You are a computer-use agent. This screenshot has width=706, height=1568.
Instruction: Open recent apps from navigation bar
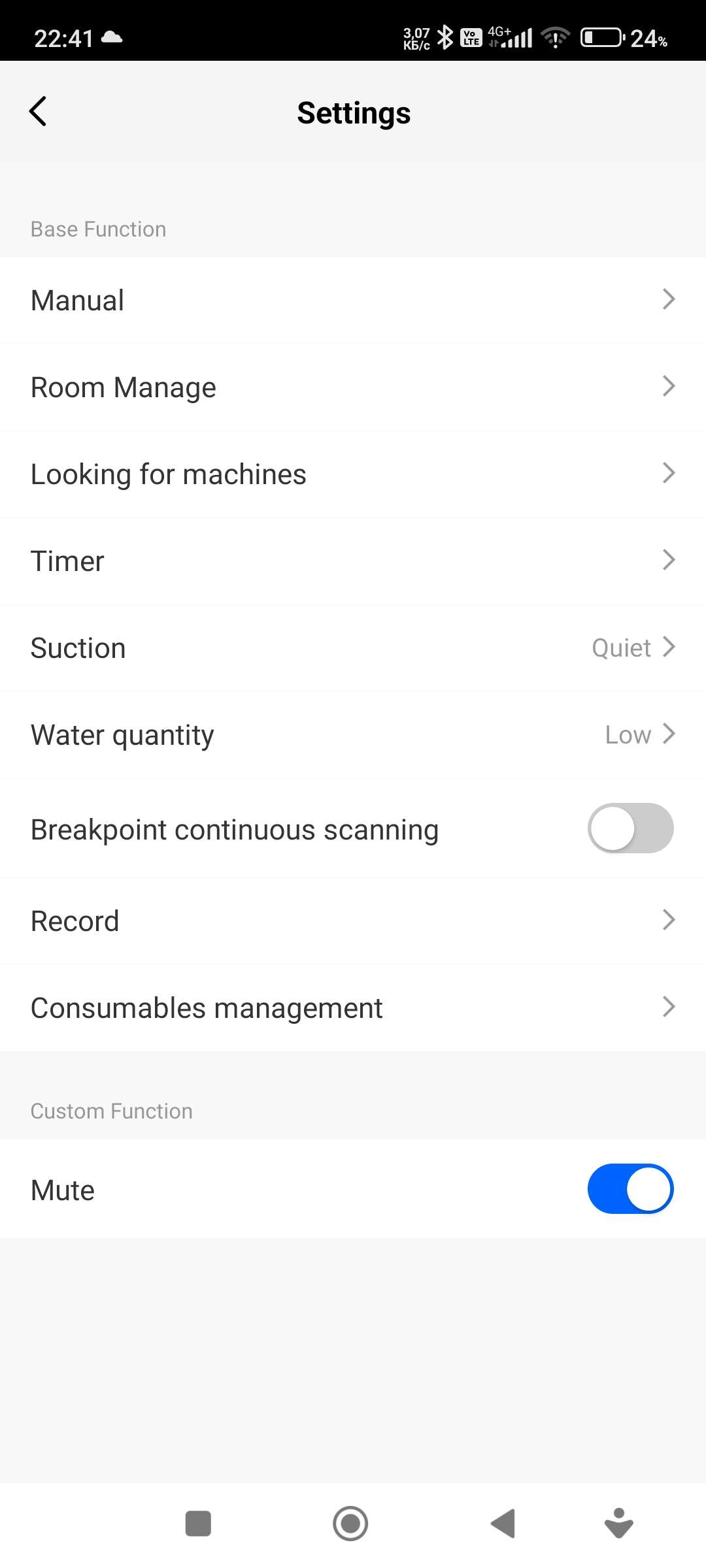coord(198,1524)
